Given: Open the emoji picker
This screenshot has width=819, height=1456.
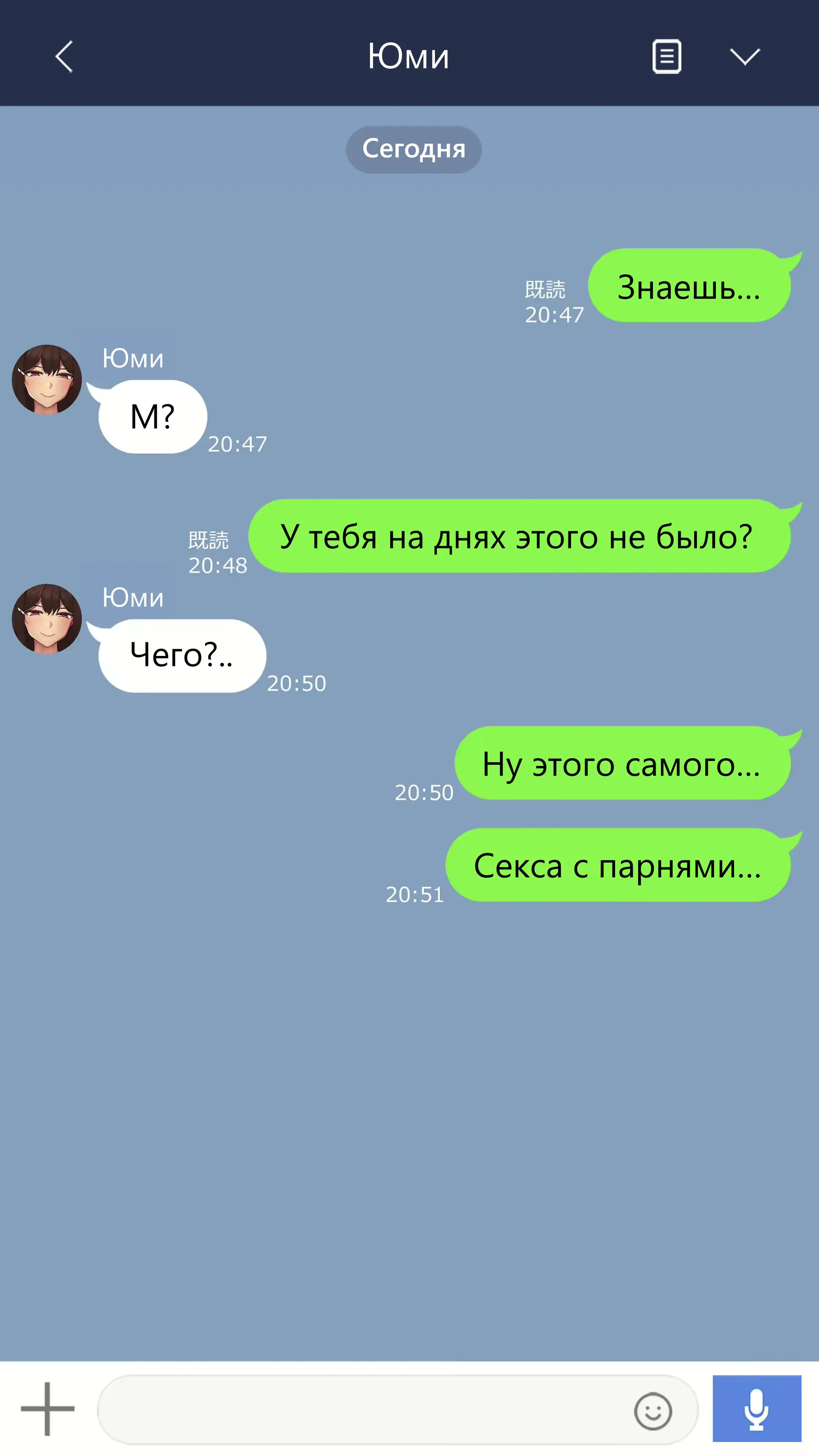Looking at the screenshot, I should click(x=653, y=1411).
